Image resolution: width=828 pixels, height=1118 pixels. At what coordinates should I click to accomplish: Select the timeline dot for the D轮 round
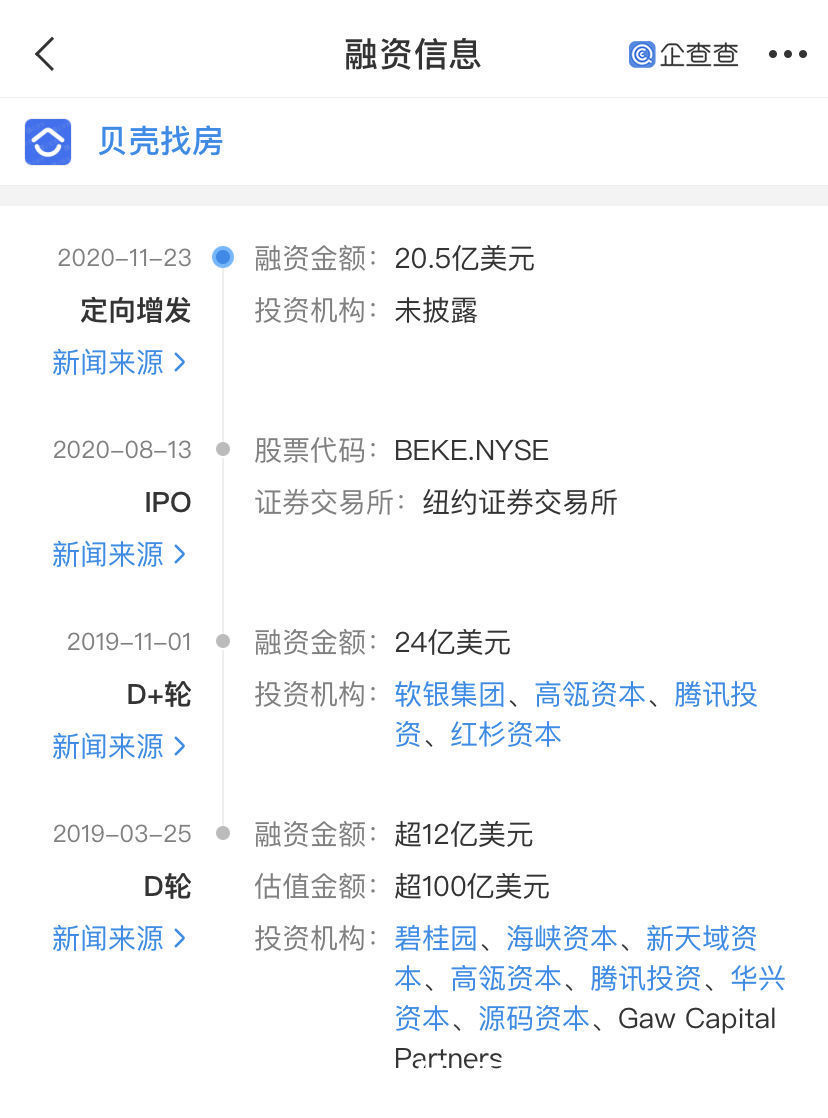222,834
